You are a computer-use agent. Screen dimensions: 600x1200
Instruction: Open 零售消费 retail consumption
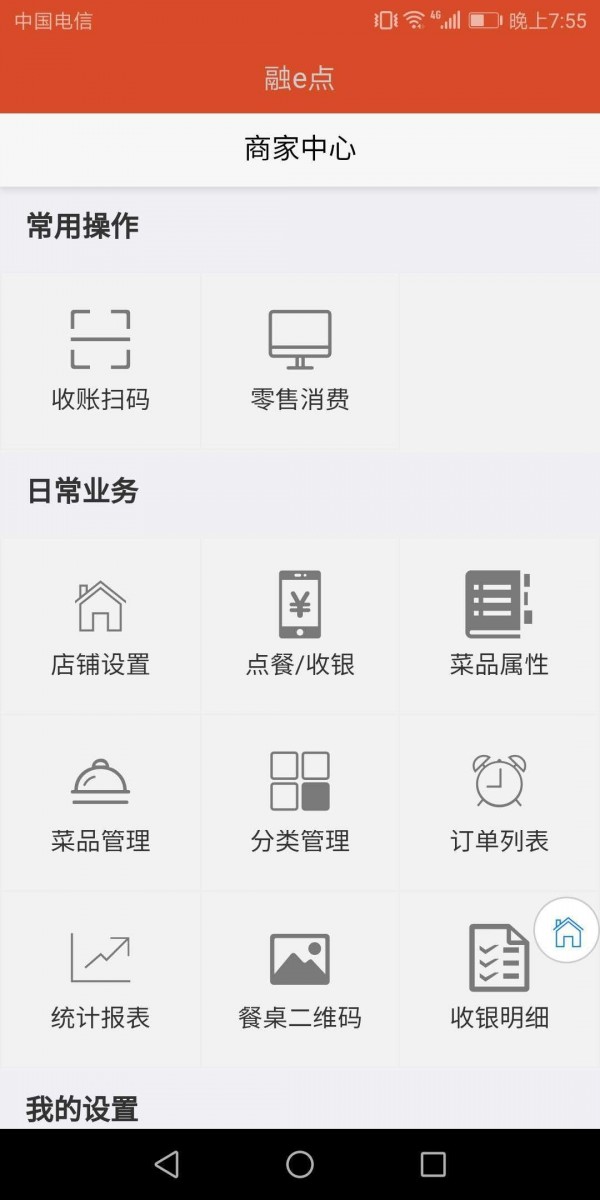(300, 362)
